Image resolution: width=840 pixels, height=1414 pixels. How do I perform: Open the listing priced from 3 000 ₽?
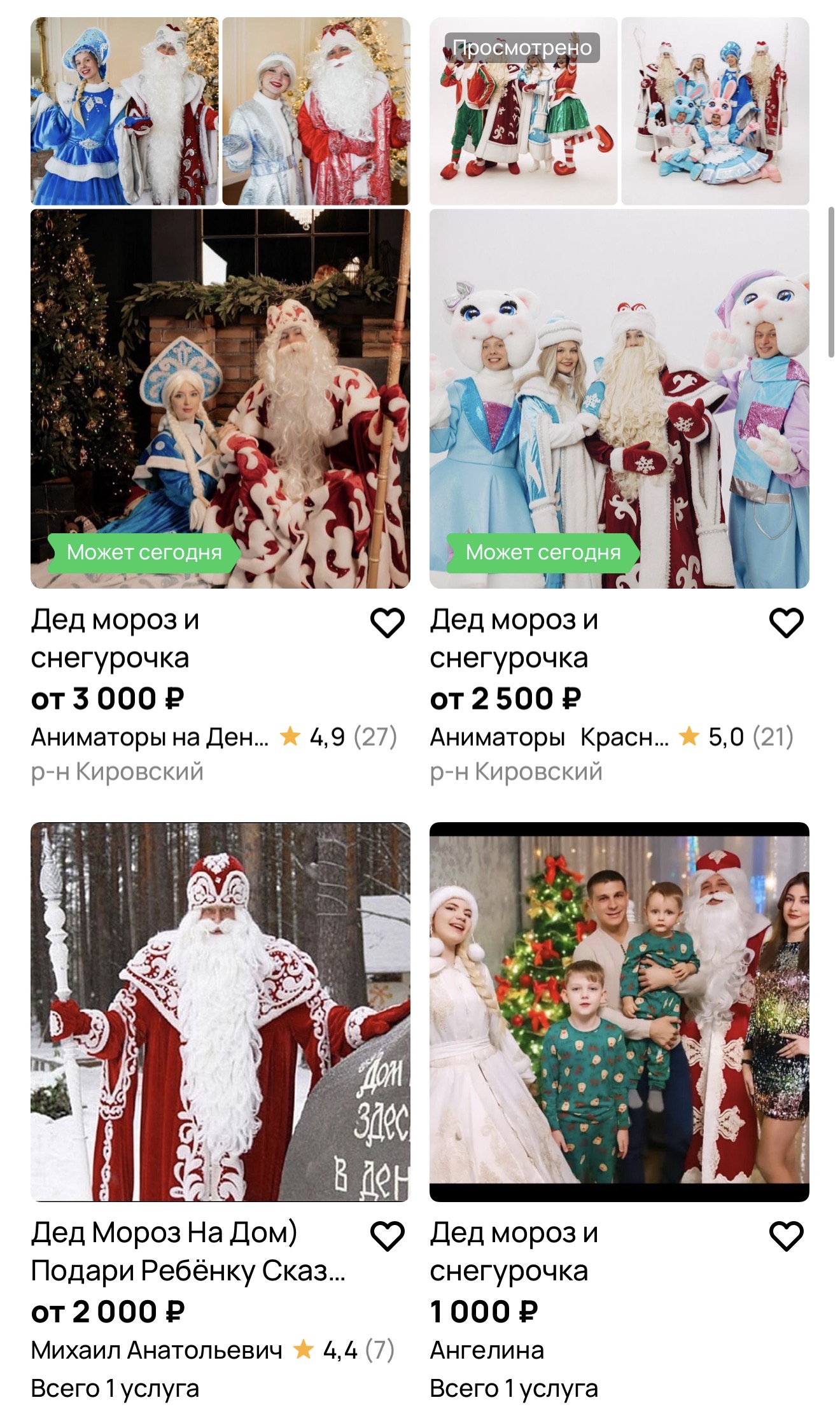[220, 398]
